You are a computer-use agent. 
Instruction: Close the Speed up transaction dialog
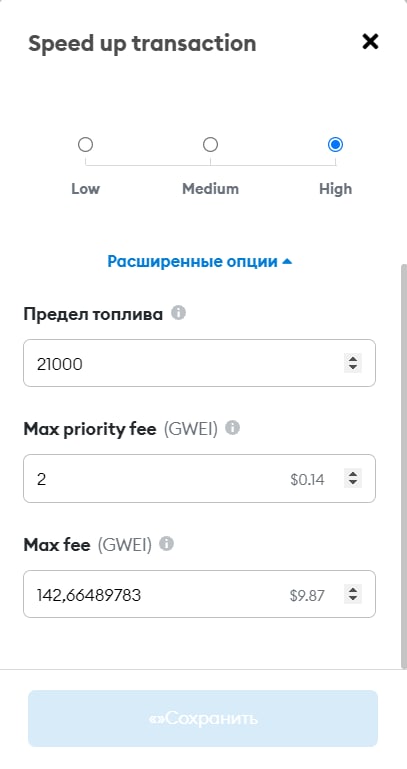tap(370, 42)
